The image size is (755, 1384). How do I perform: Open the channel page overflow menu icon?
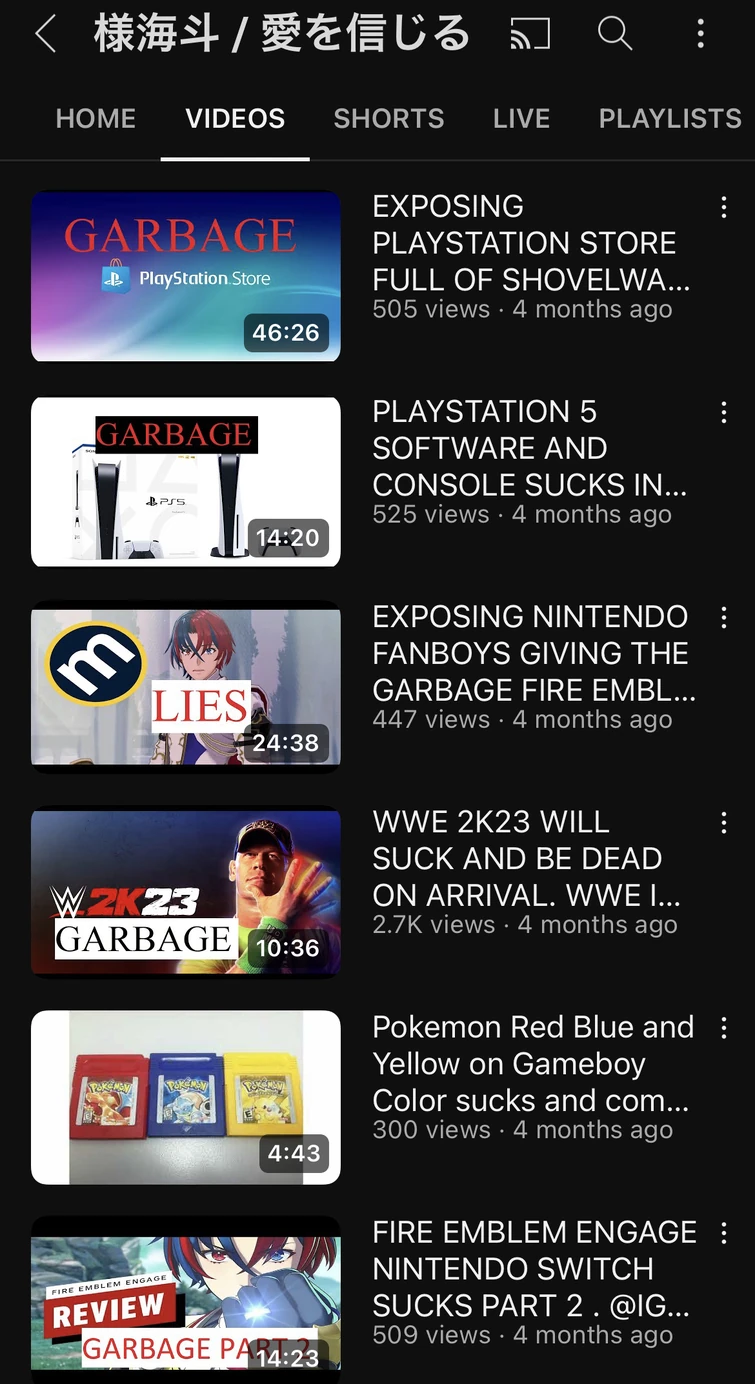700,34
